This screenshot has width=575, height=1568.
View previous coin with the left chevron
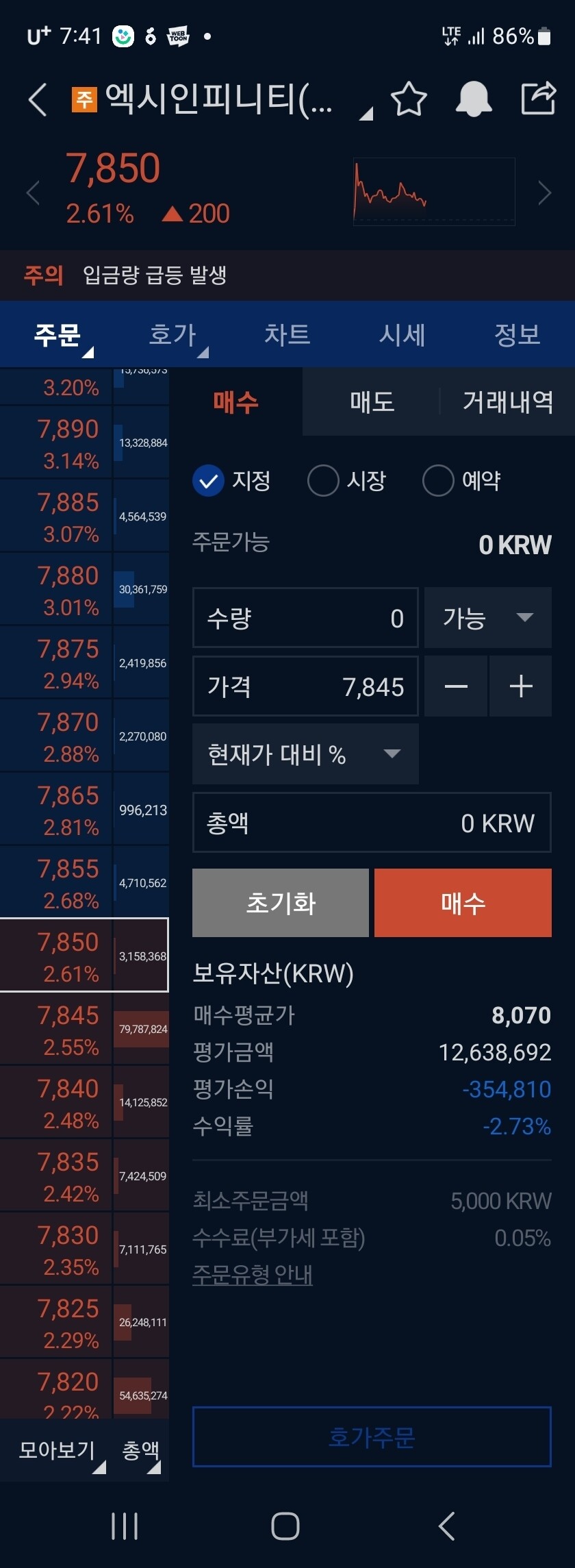tap(32, 192)
